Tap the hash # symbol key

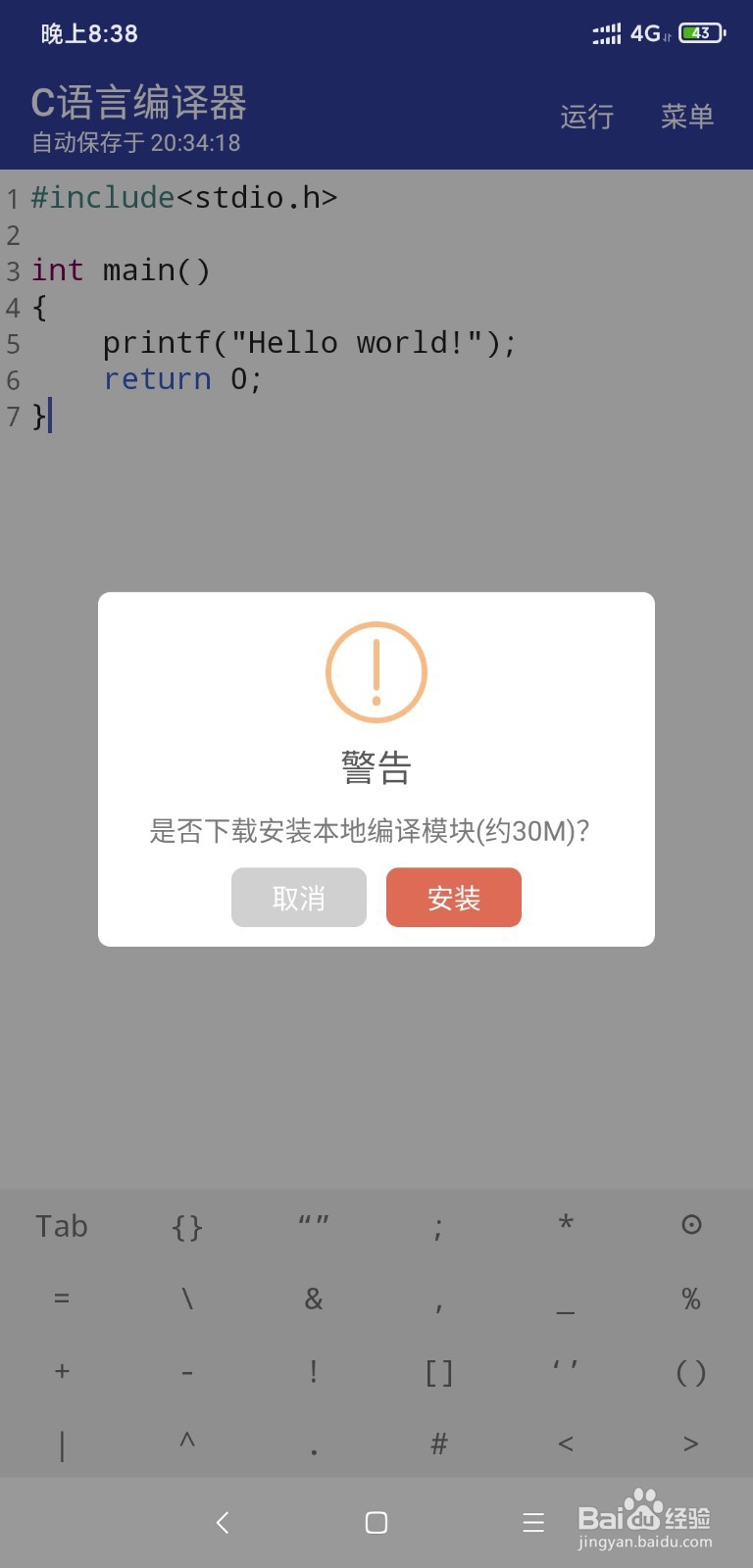(x=438, y=1443)
